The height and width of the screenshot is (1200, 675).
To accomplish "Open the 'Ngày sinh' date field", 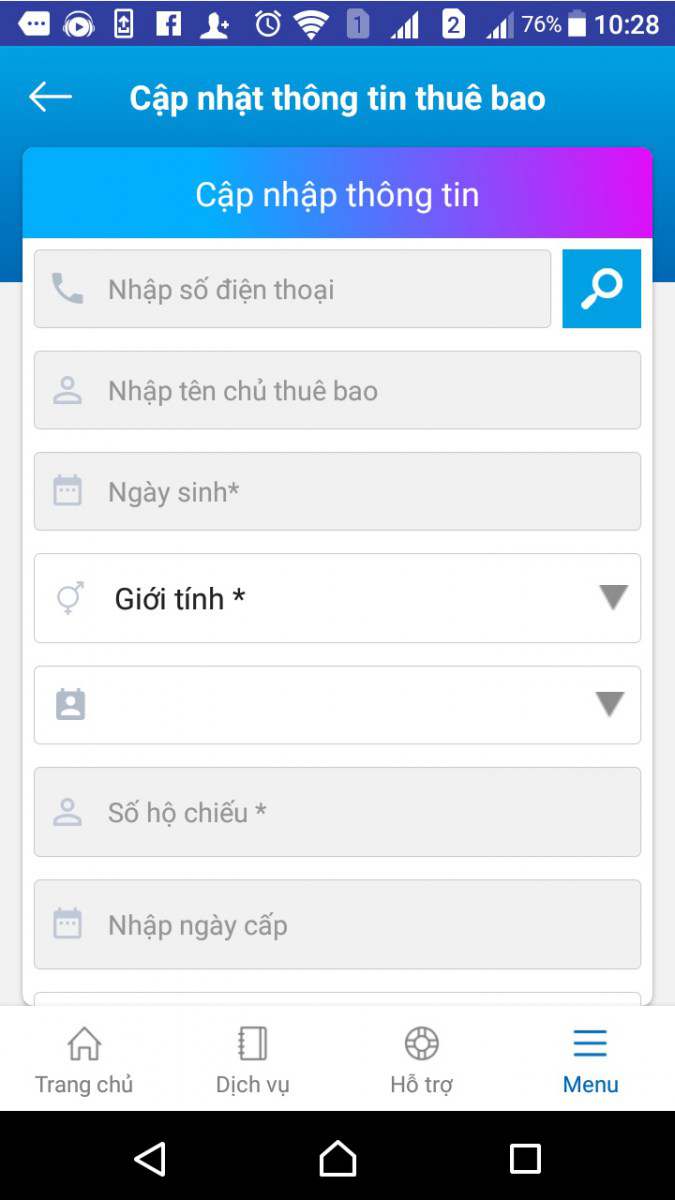I will (337, 491).
